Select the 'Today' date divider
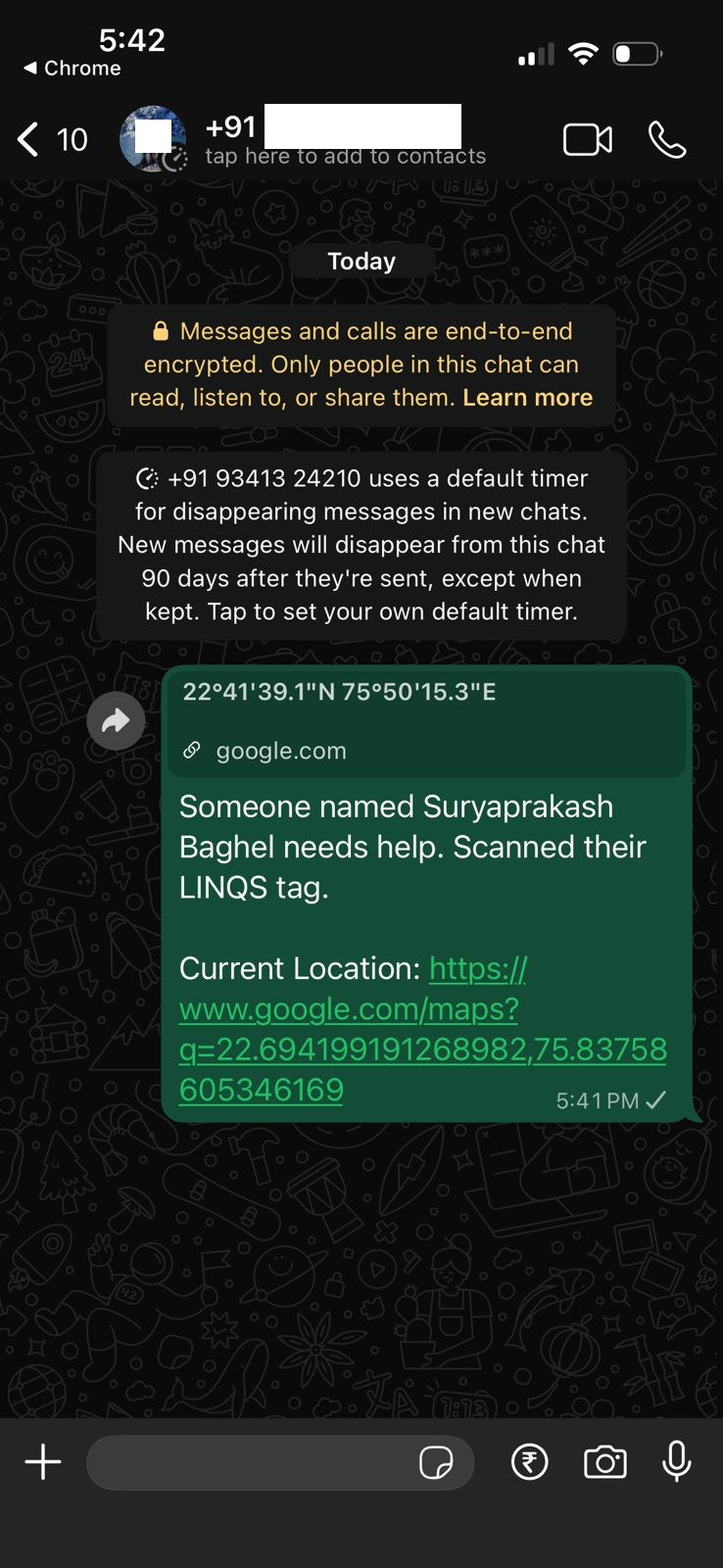723x1568 pixels. coord(361,261)
